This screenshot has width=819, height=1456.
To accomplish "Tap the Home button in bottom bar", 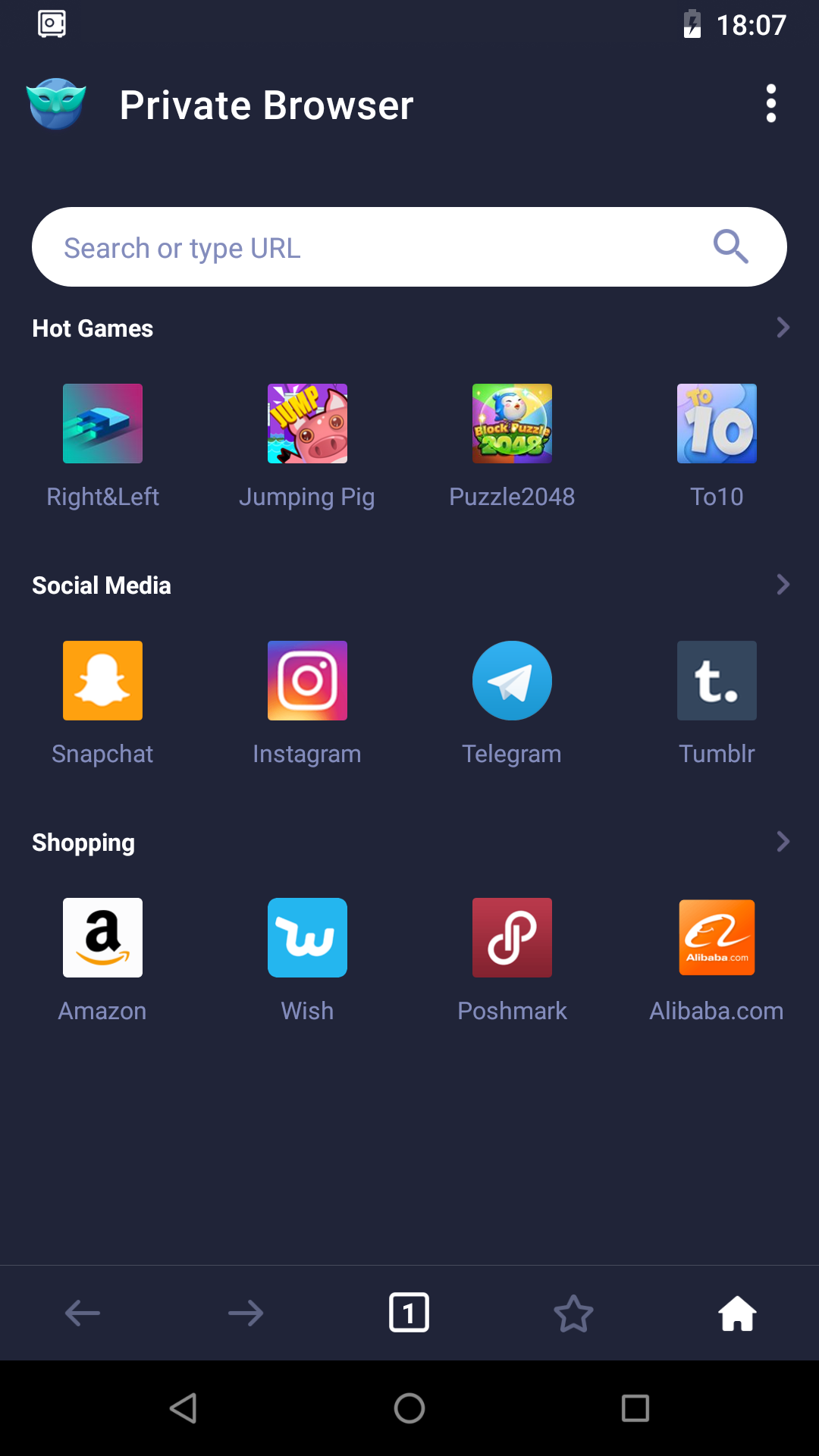I will click(736, 1313).
